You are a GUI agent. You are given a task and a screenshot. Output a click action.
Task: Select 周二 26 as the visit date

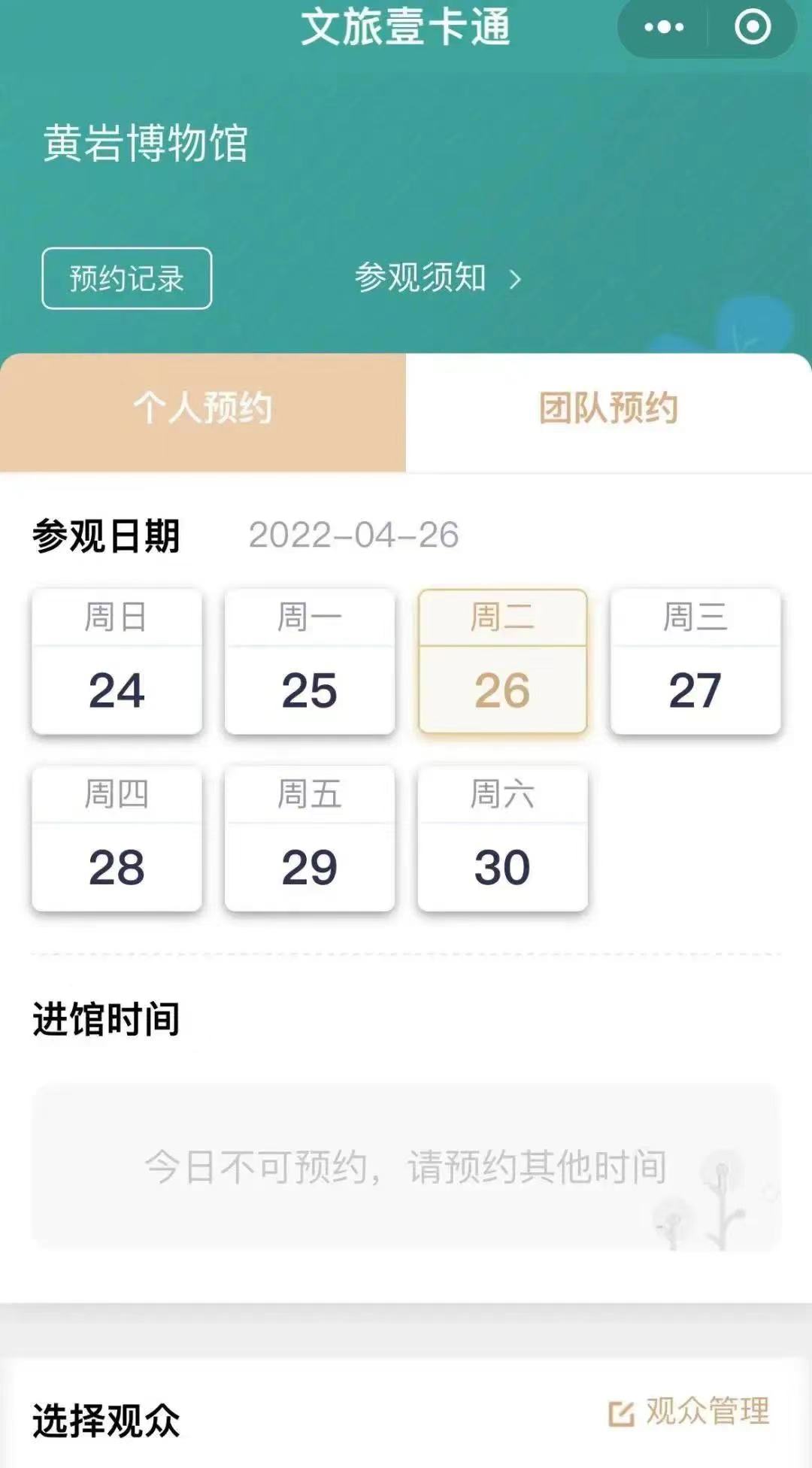click(x=502, y=662)
